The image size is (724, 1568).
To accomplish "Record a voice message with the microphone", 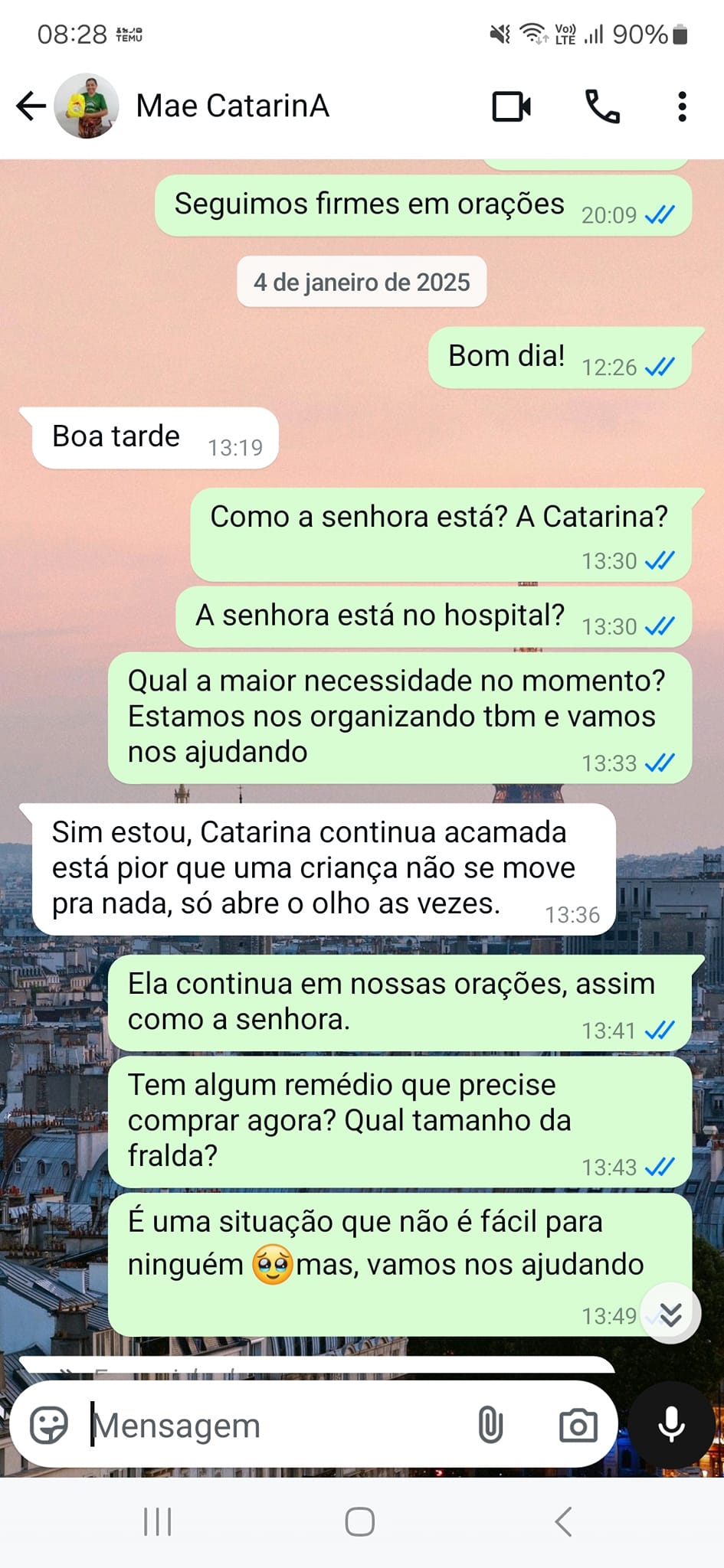I will point(671,1425).
